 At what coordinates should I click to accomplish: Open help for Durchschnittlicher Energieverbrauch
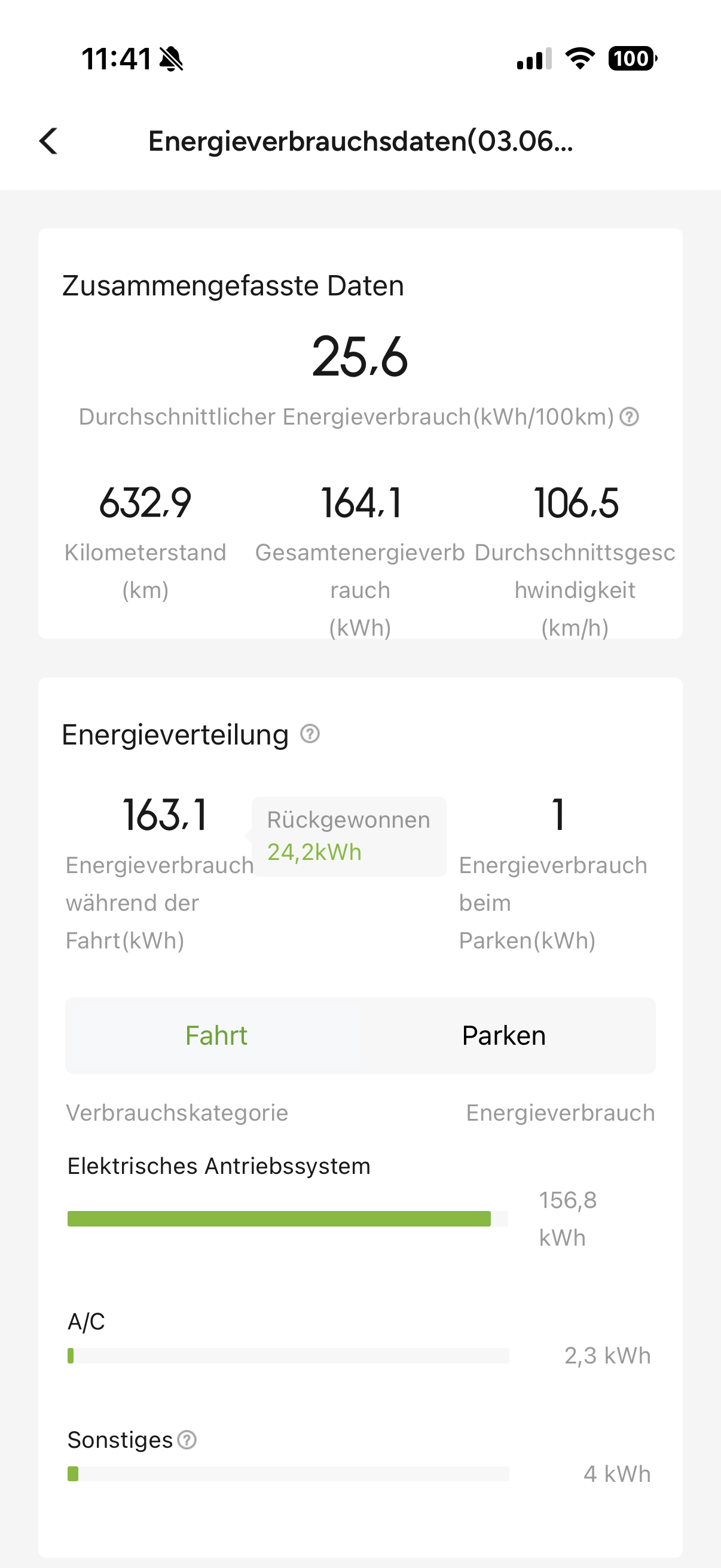(x=629, y=417)
